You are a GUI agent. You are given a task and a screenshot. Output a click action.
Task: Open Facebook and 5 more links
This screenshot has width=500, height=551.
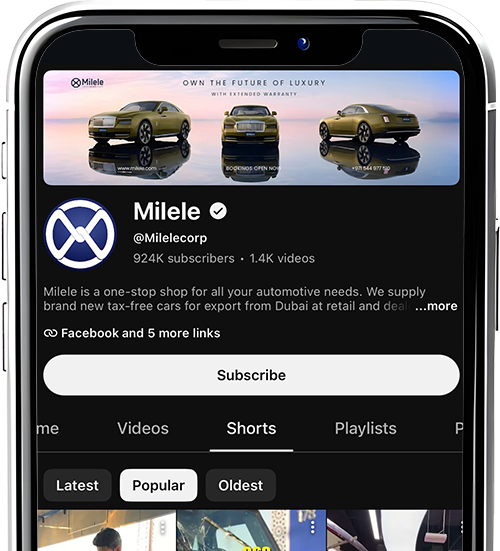132,333
